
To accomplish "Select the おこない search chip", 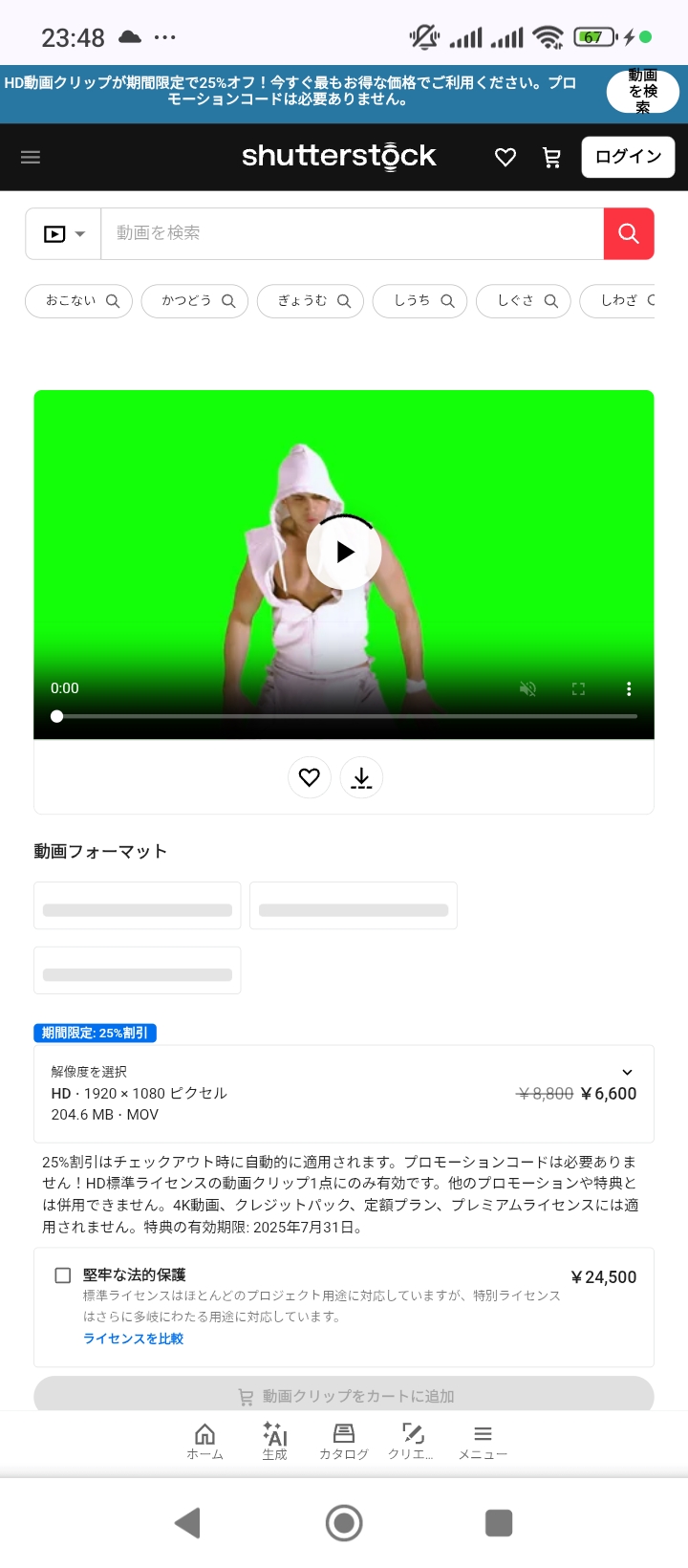I will 78,300.
